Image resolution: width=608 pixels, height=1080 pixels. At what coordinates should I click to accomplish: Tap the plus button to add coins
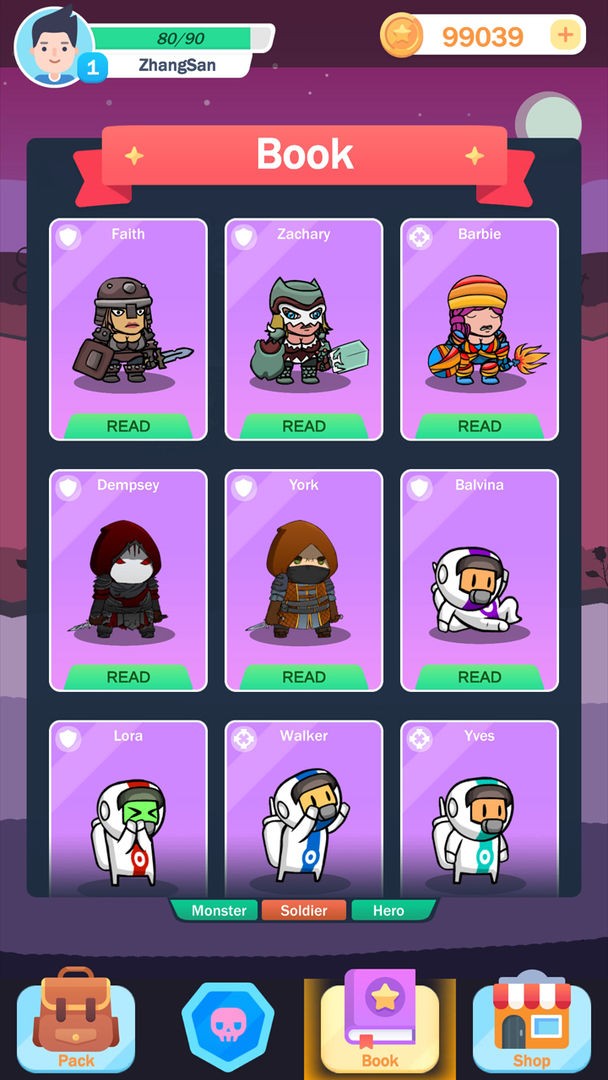click(x=565, y=36)
